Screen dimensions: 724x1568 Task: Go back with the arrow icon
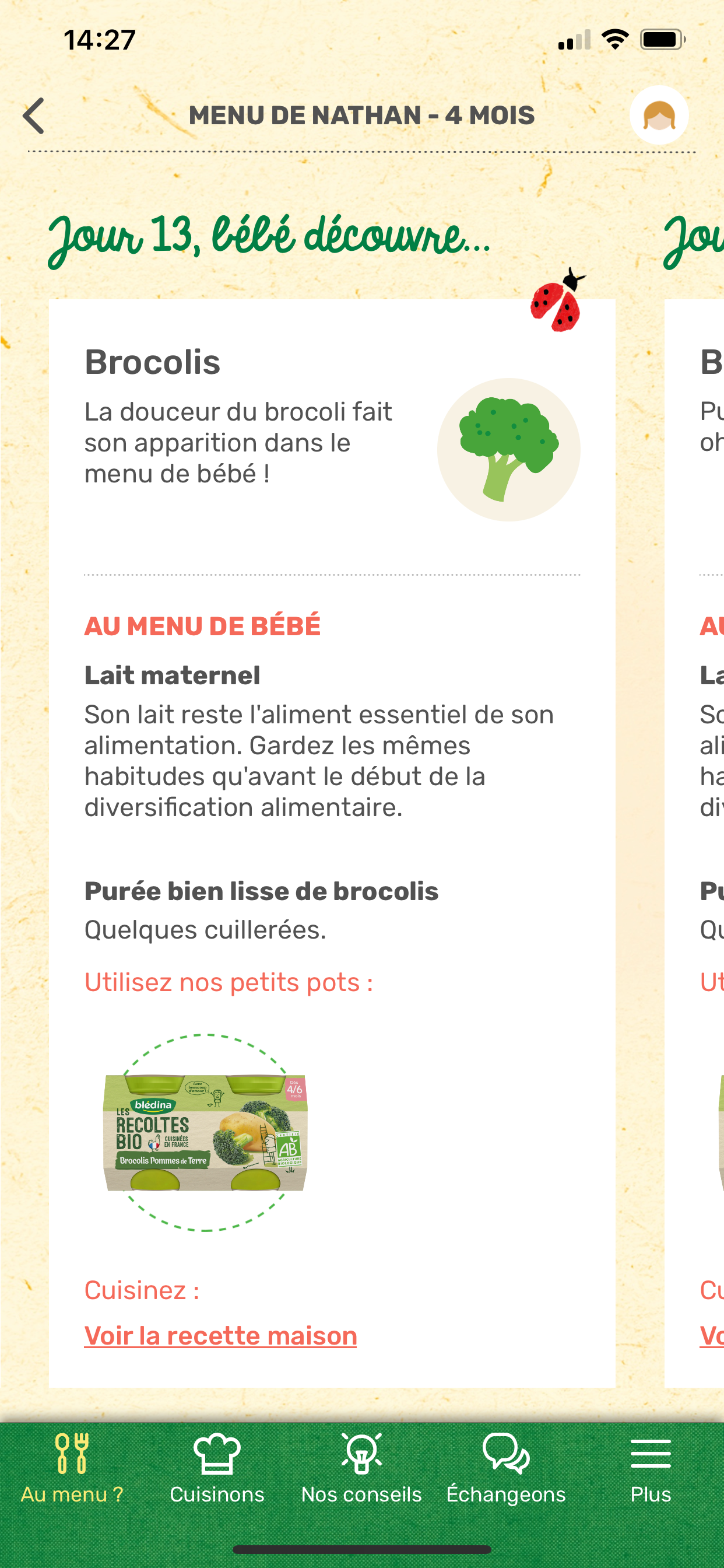point(34,116)
